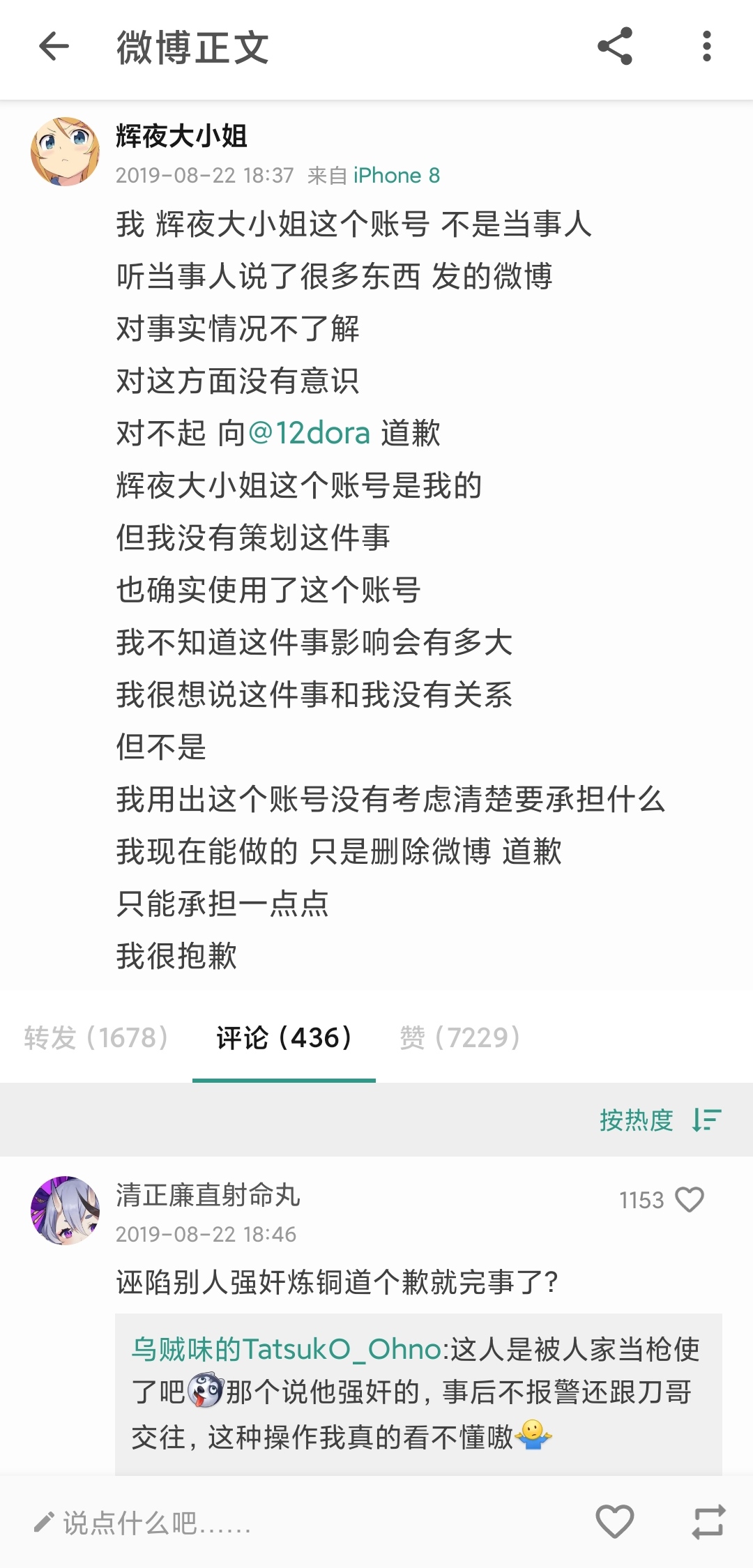Open the iPhone 8 source link

tap(396, 175)
